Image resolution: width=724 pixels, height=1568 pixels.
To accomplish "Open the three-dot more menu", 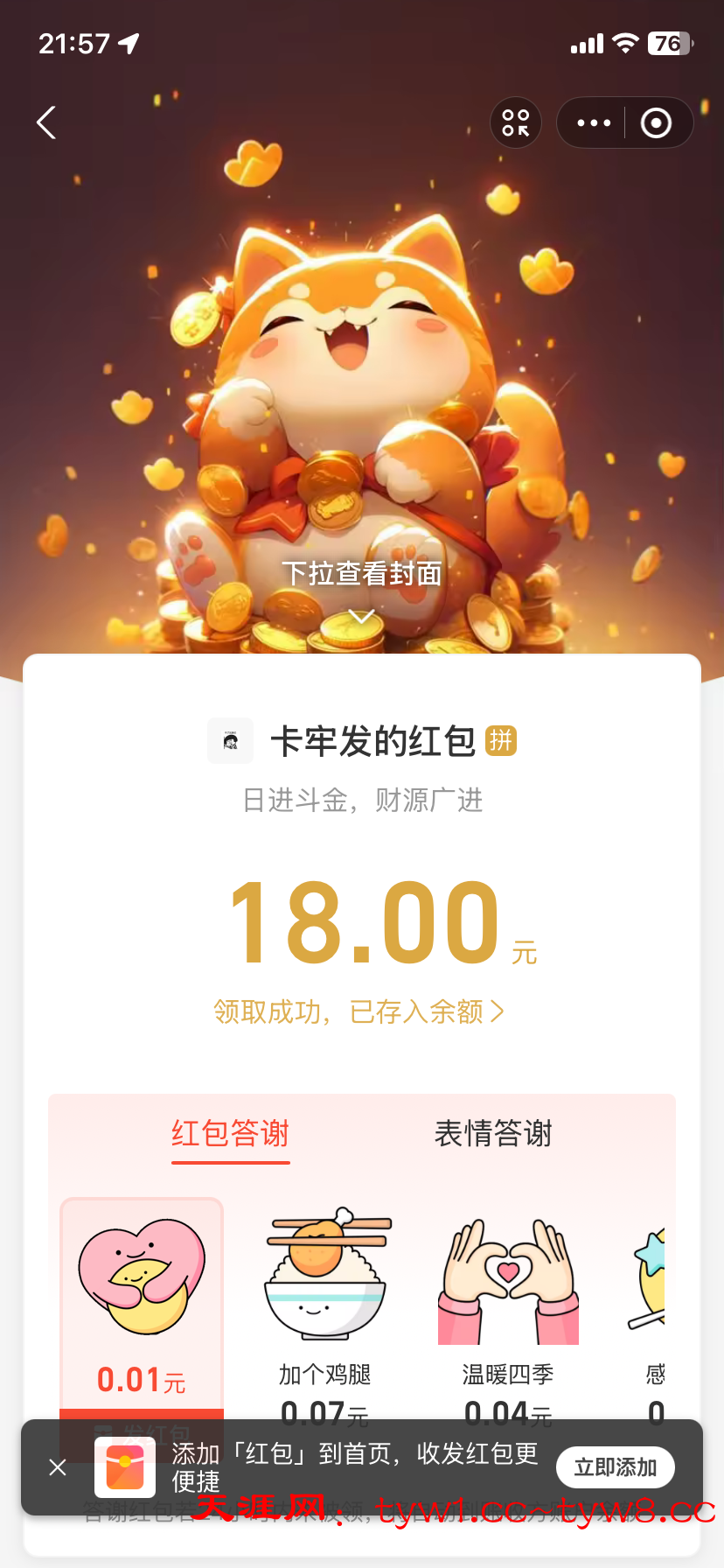I will 594,122.
